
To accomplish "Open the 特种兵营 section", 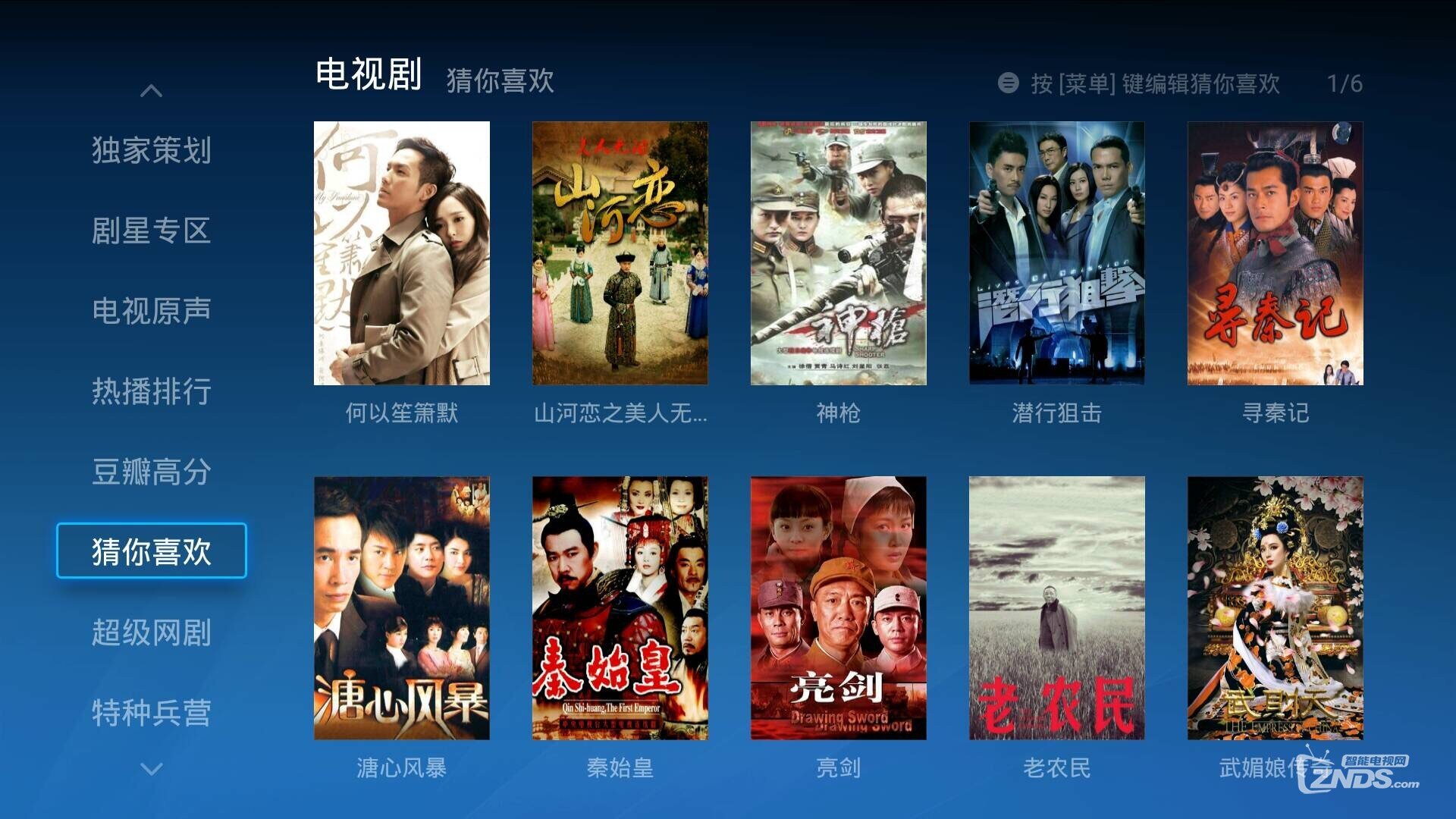I will tap(151, 713).
